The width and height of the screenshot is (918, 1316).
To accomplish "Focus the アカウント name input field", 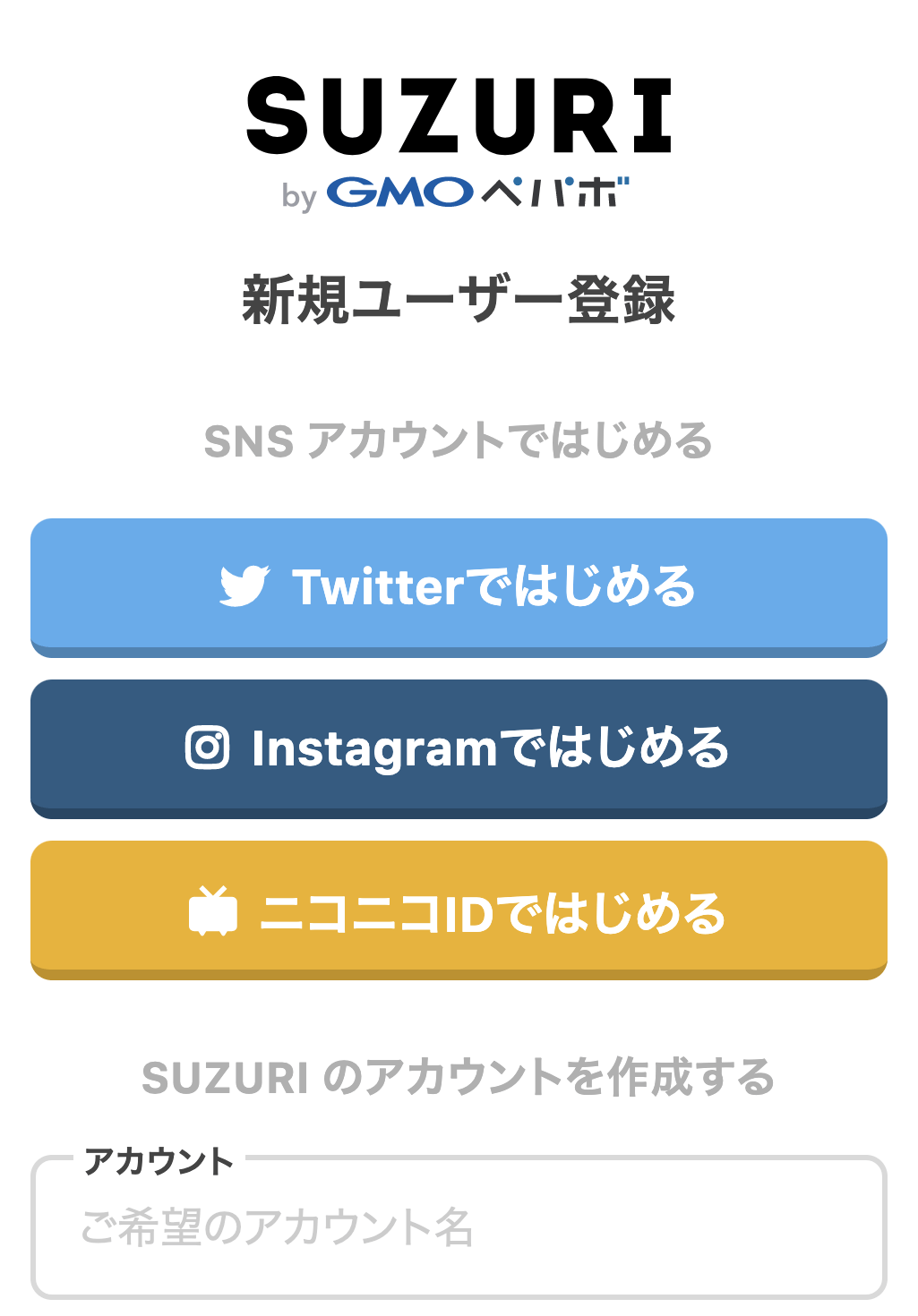I will 459,1228.
